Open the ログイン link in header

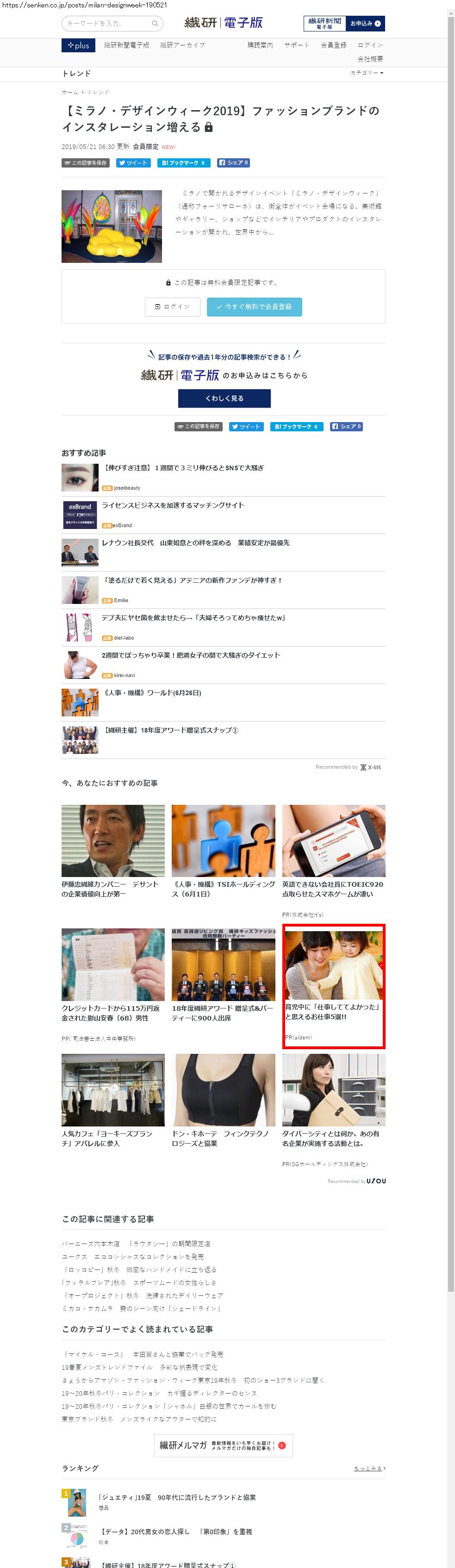point(370,45)
